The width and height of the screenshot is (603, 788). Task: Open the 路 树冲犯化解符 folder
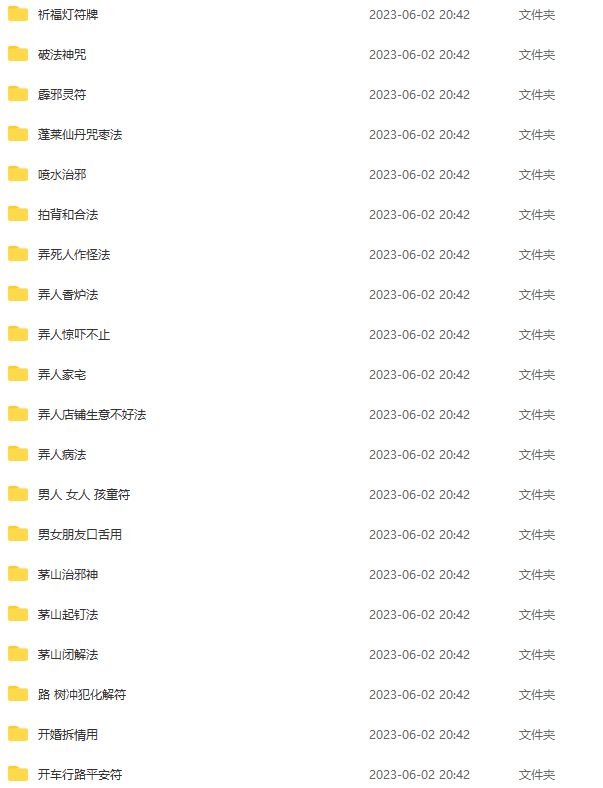click(81, 695)
